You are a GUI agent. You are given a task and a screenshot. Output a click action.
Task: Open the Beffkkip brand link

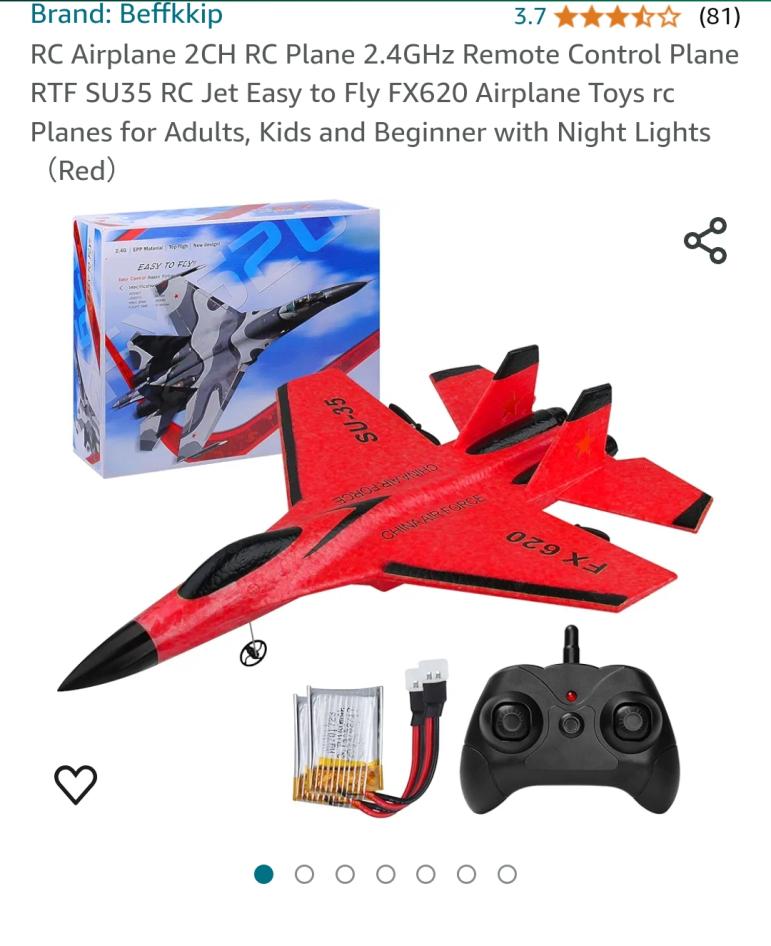pos(126,15)
